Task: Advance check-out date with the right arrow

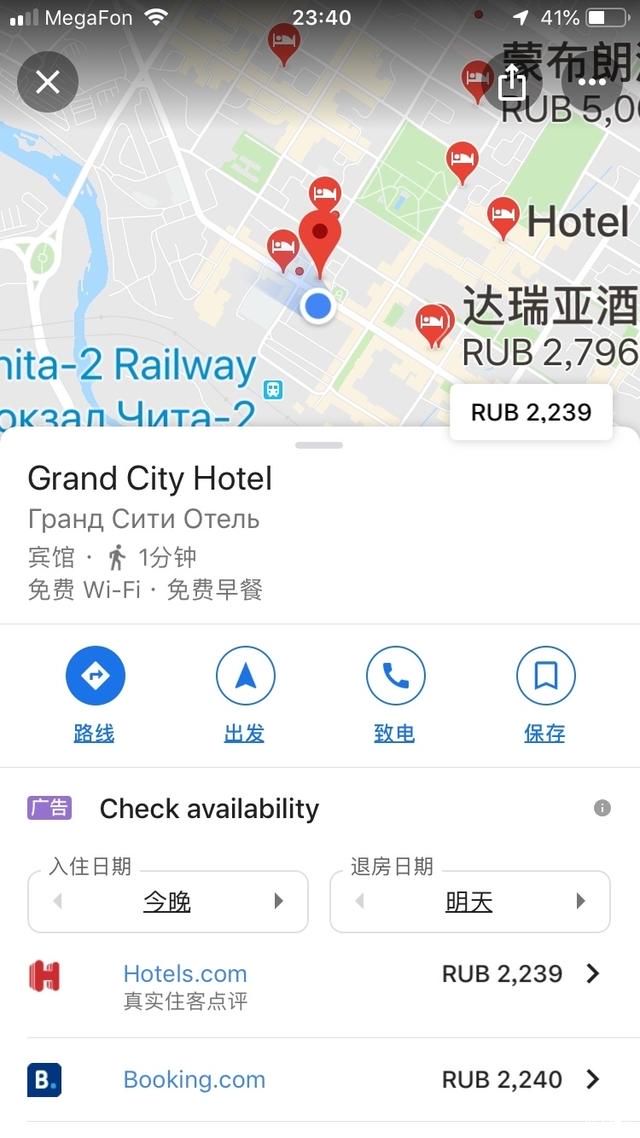Action: coord(580,901)
